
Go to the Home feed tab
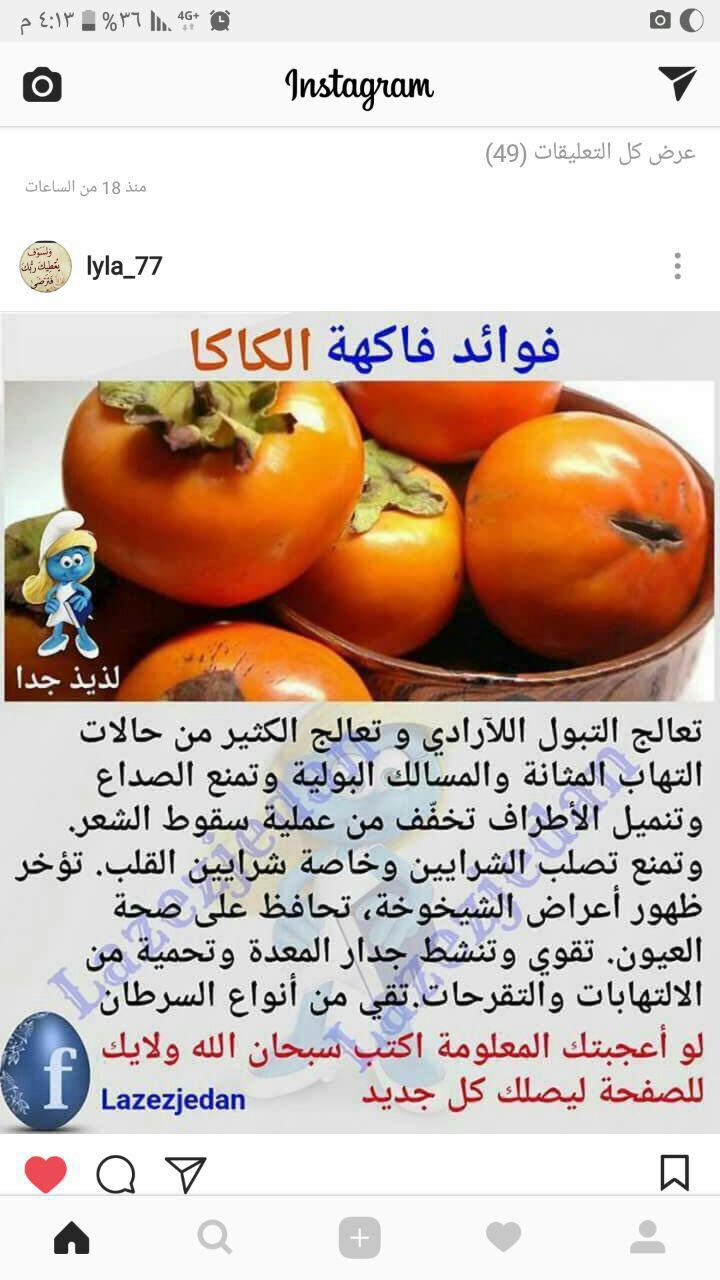click(72, 1238)
